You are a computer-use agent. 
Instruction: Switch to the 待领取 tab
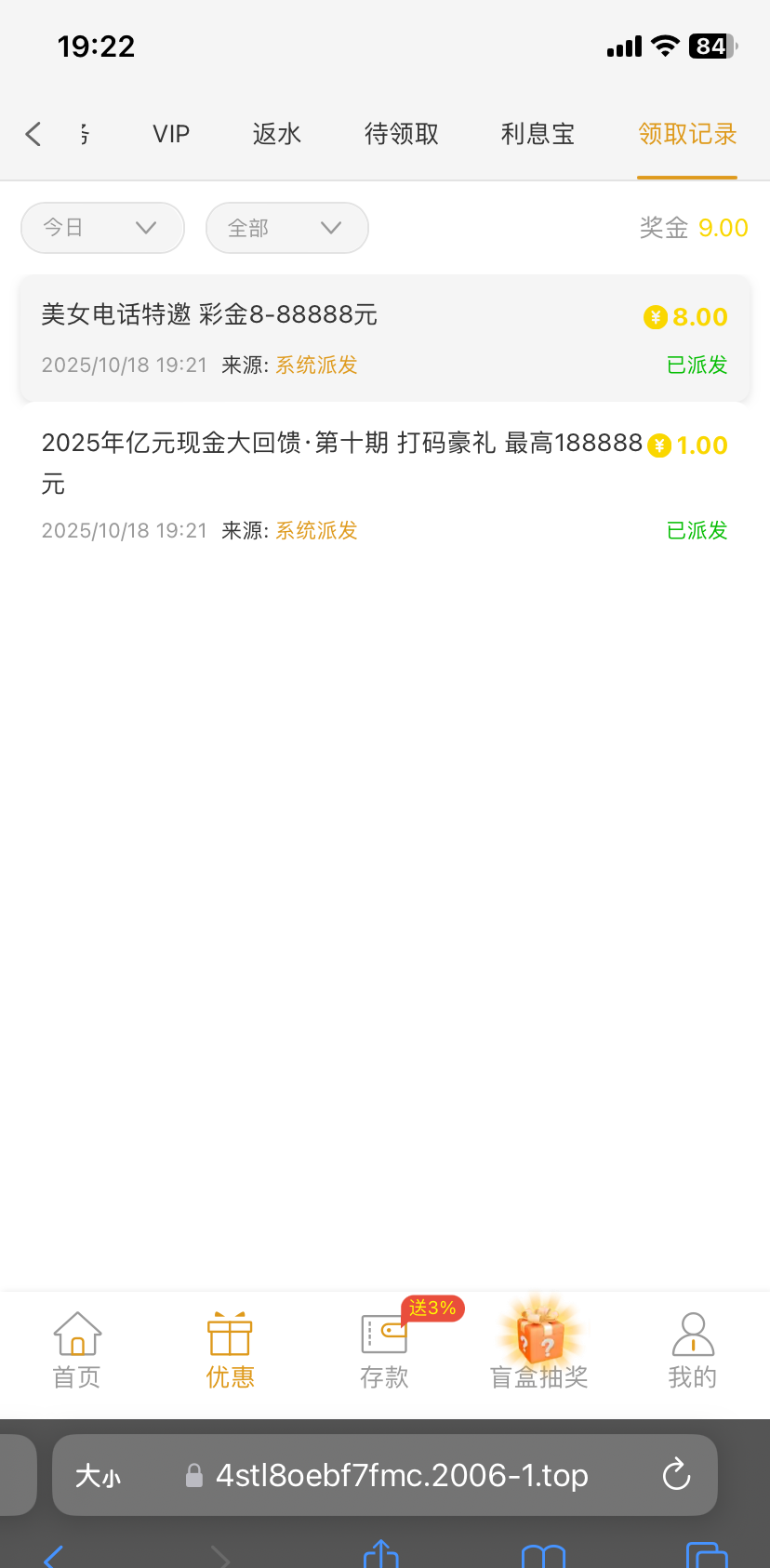pos(402,135)
